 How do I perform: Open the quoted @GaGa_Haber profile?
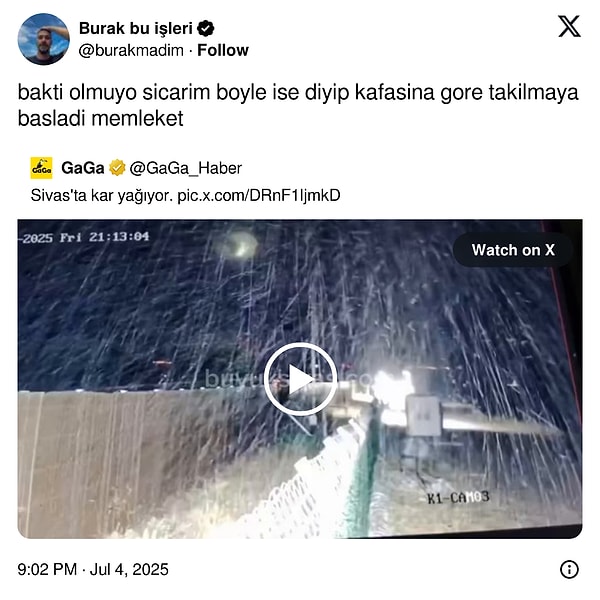(x=185, y=168)
